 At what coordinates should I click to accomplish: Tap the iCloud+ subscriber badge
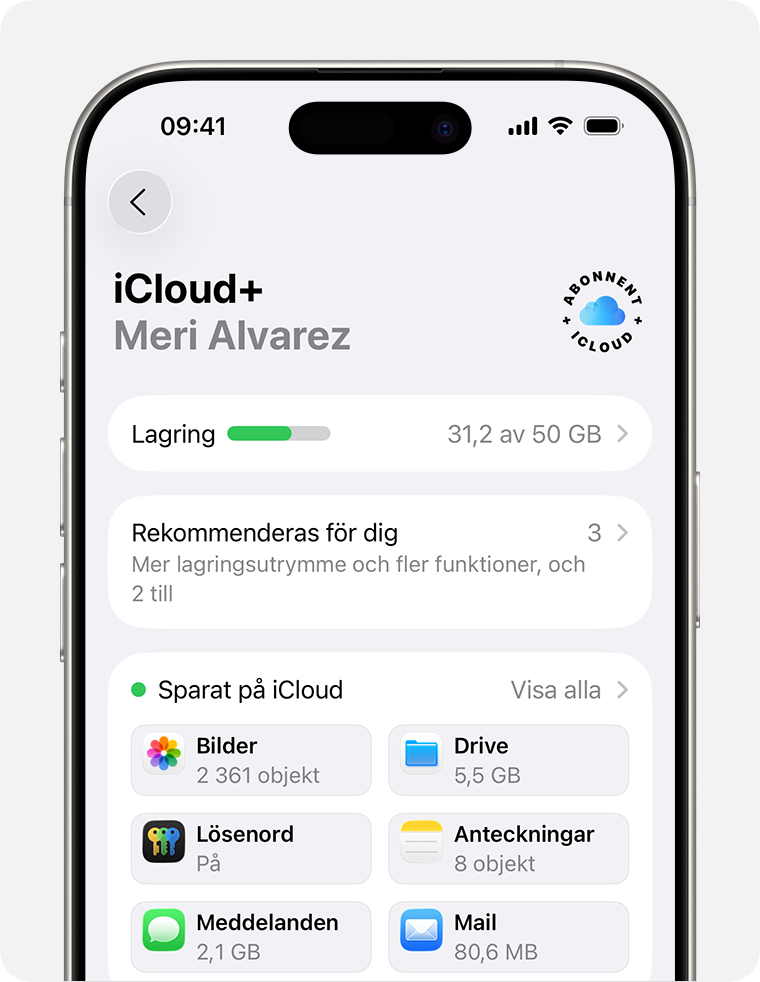click(601, 312)
